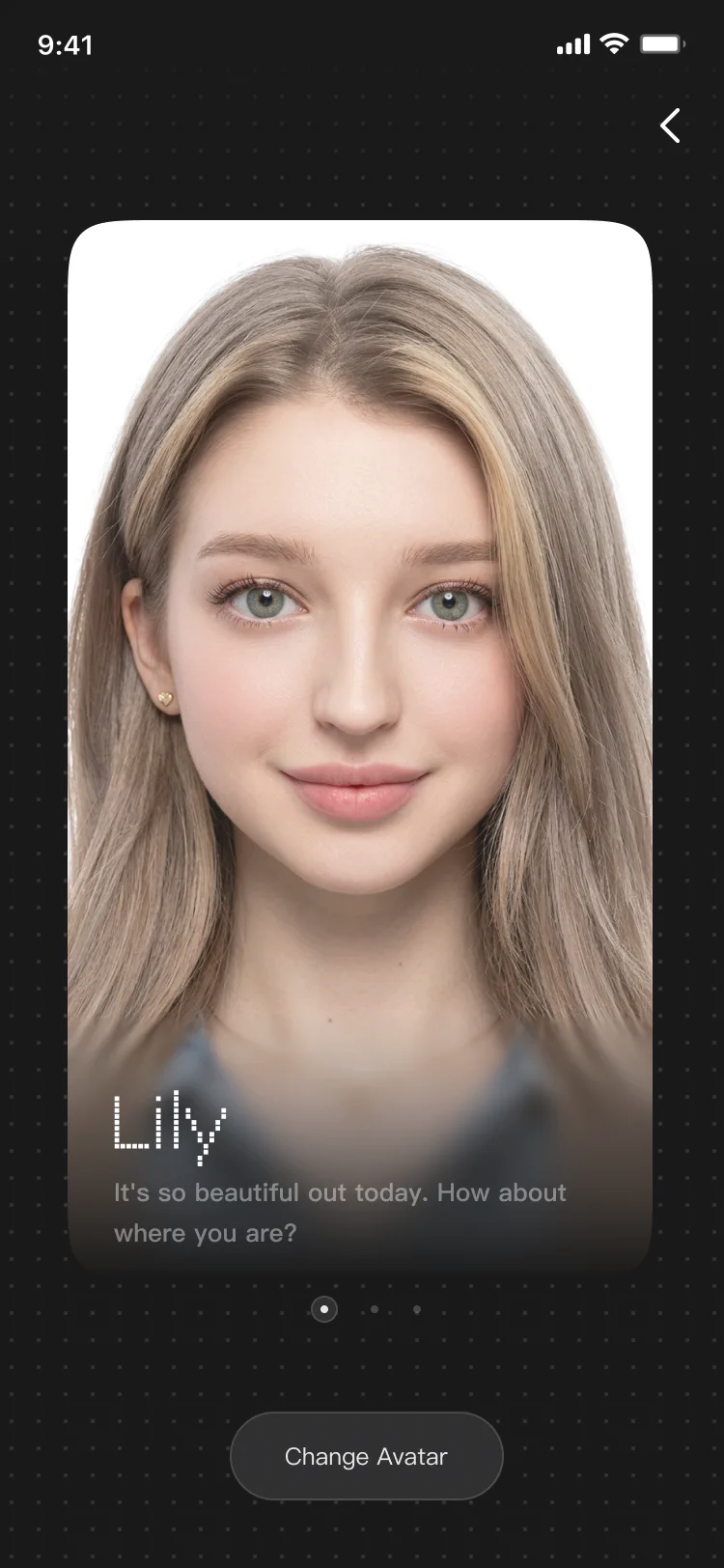Jump to the third page dot
Image resolution: width=724 pixels, height=1568 pixels.
tap(417, 1310)
